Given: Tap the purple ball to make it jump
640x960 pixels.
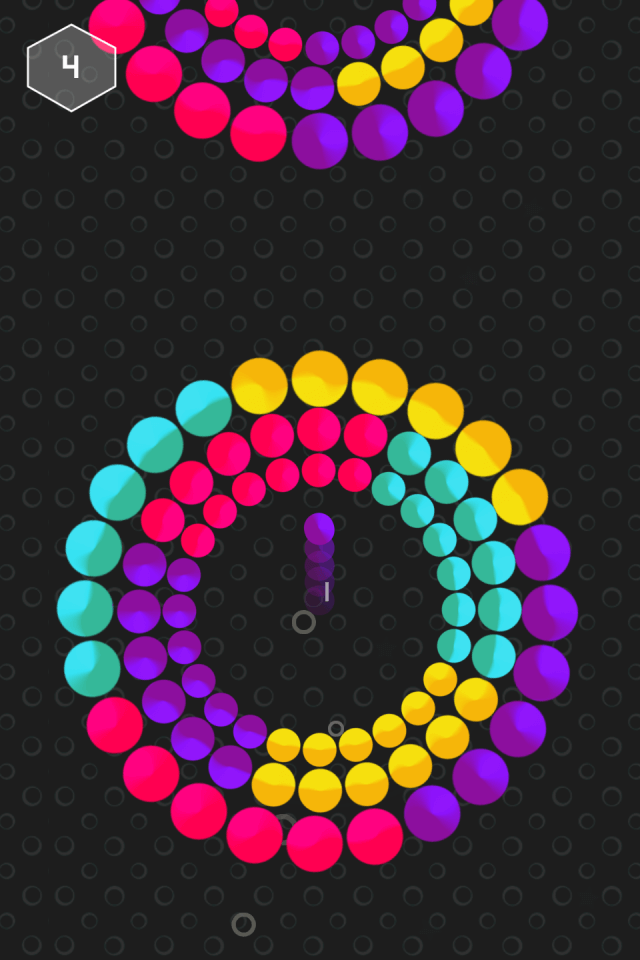Looking at the screenshot, I should coord(319,529).
